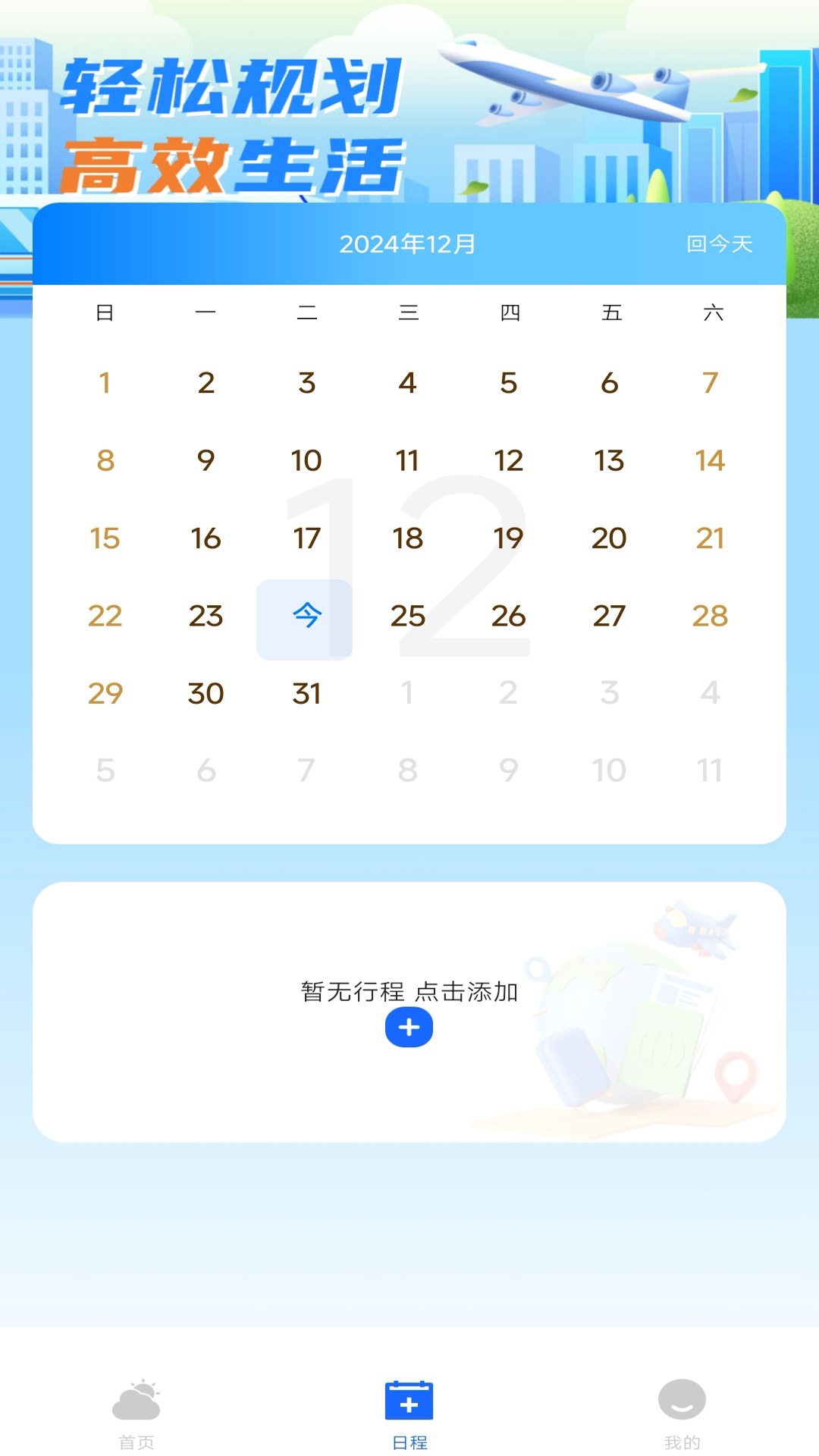Switch to the 首页 tab
Screen dimensions: 819x1456
click(x=136, y=1415)
